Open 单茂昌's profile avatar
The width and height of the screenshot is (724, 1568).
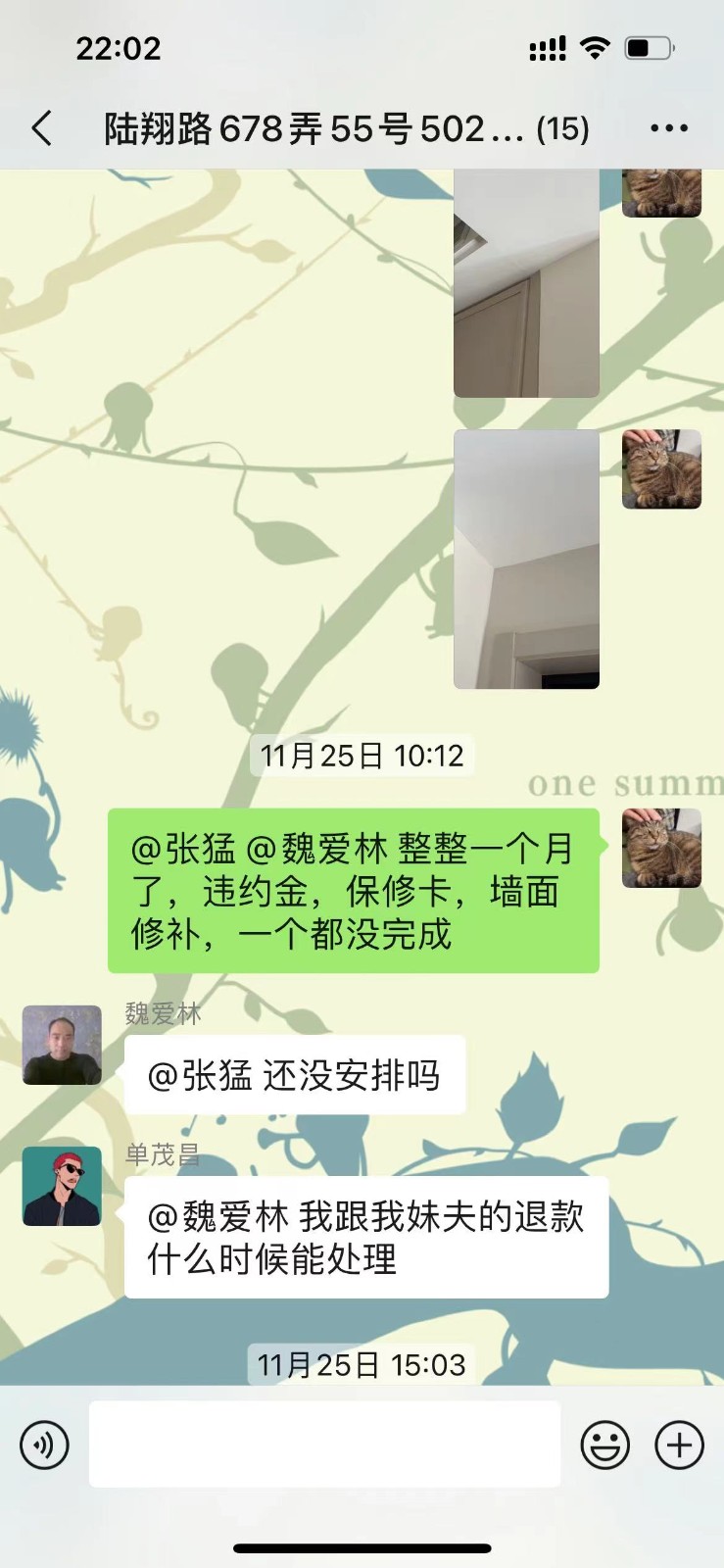pyautogui.click(x=62, y=1186)
